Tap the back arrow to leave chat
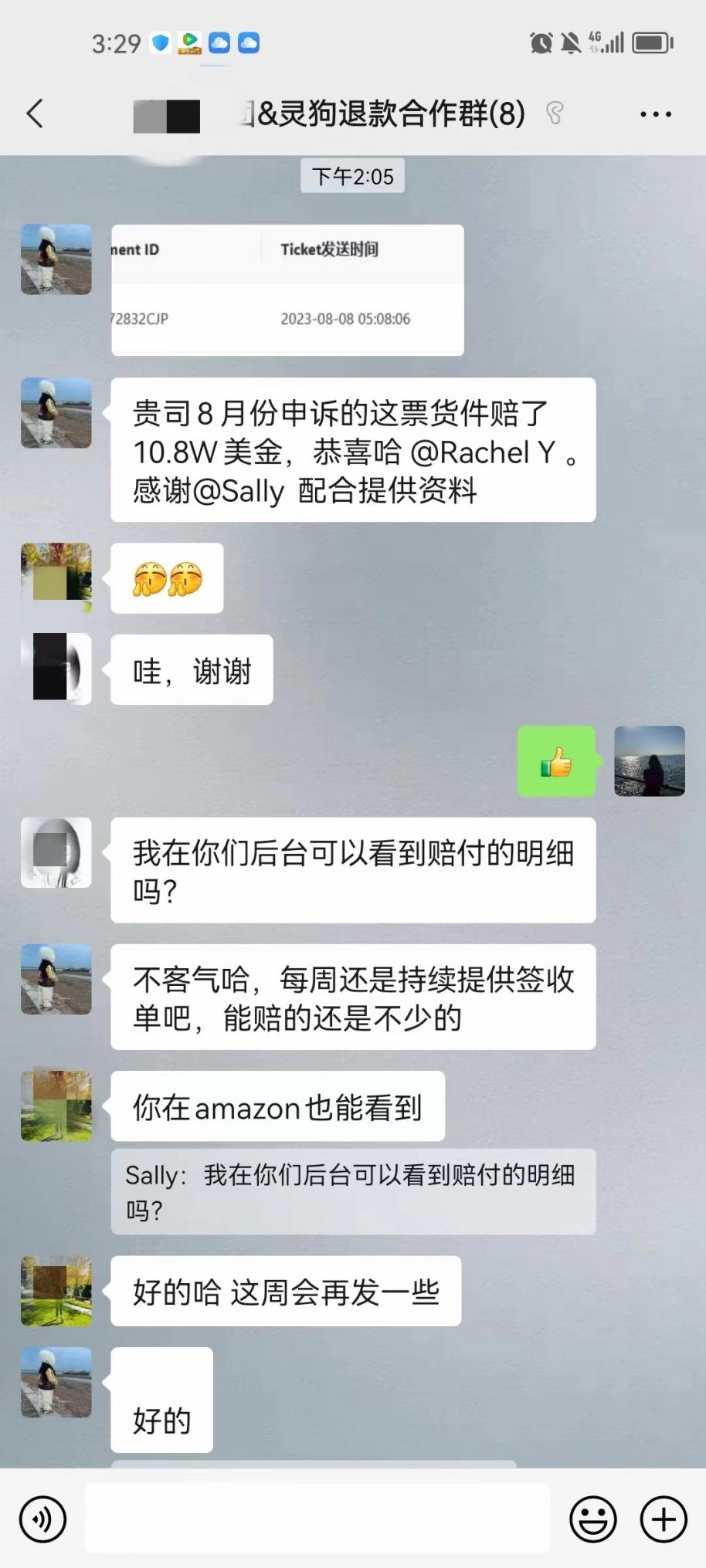Screen dimensions: 706x1568 click(x=34, y=113)
